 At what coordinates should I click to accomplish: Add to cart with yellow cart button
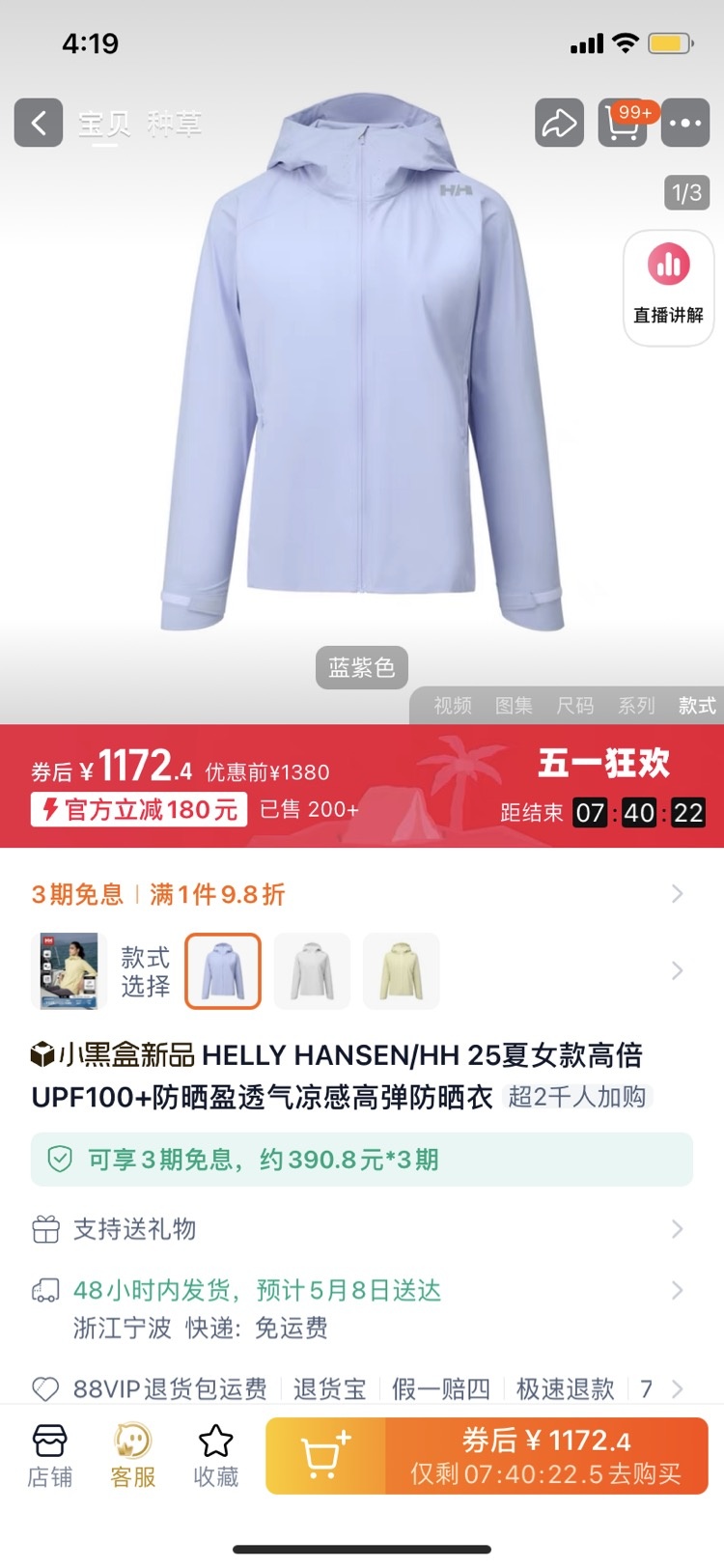pos(325,1456)
